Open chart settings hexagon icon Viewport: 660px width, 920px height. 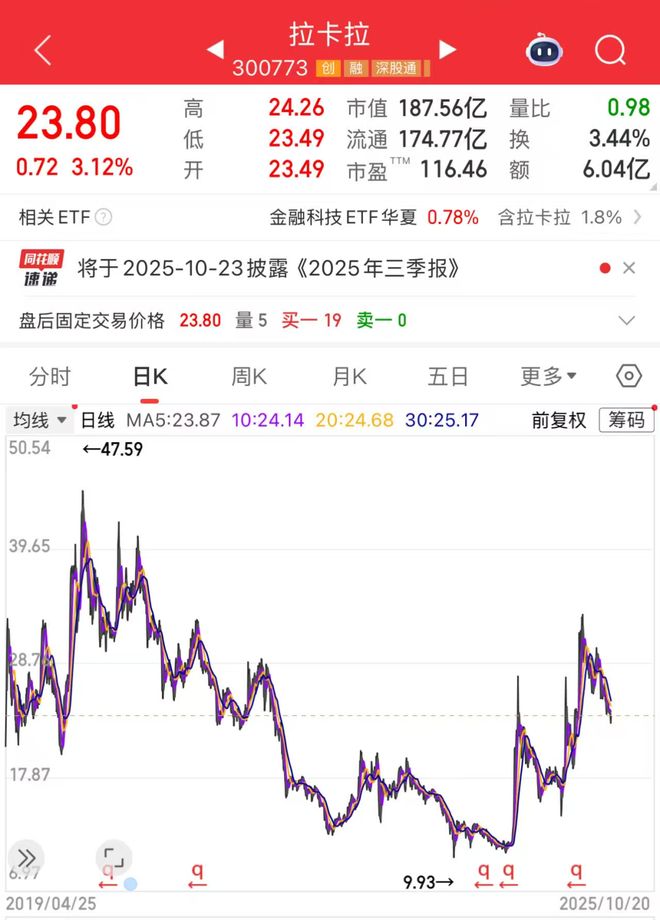coord(629,376)
